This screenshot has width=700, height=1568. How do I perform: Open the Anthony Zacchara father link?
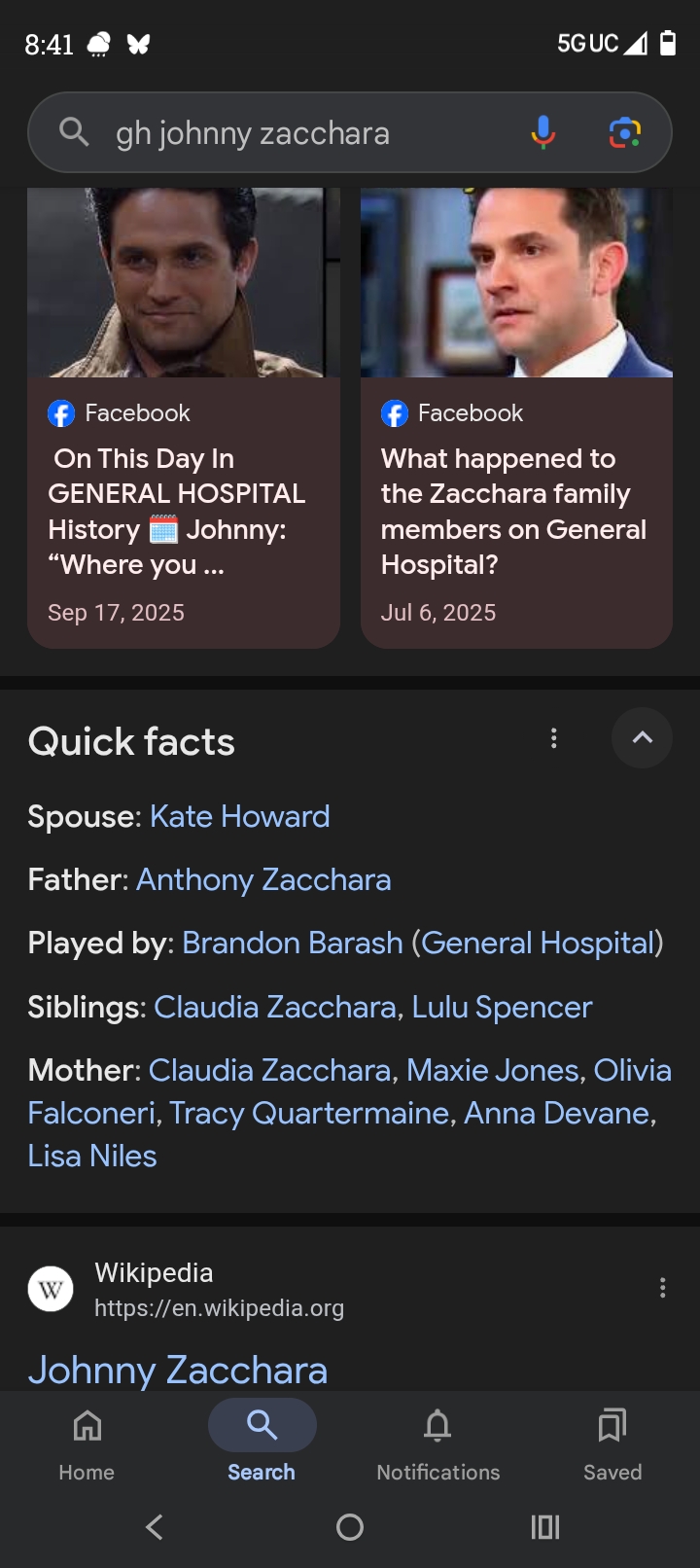[x=263, y=879]
